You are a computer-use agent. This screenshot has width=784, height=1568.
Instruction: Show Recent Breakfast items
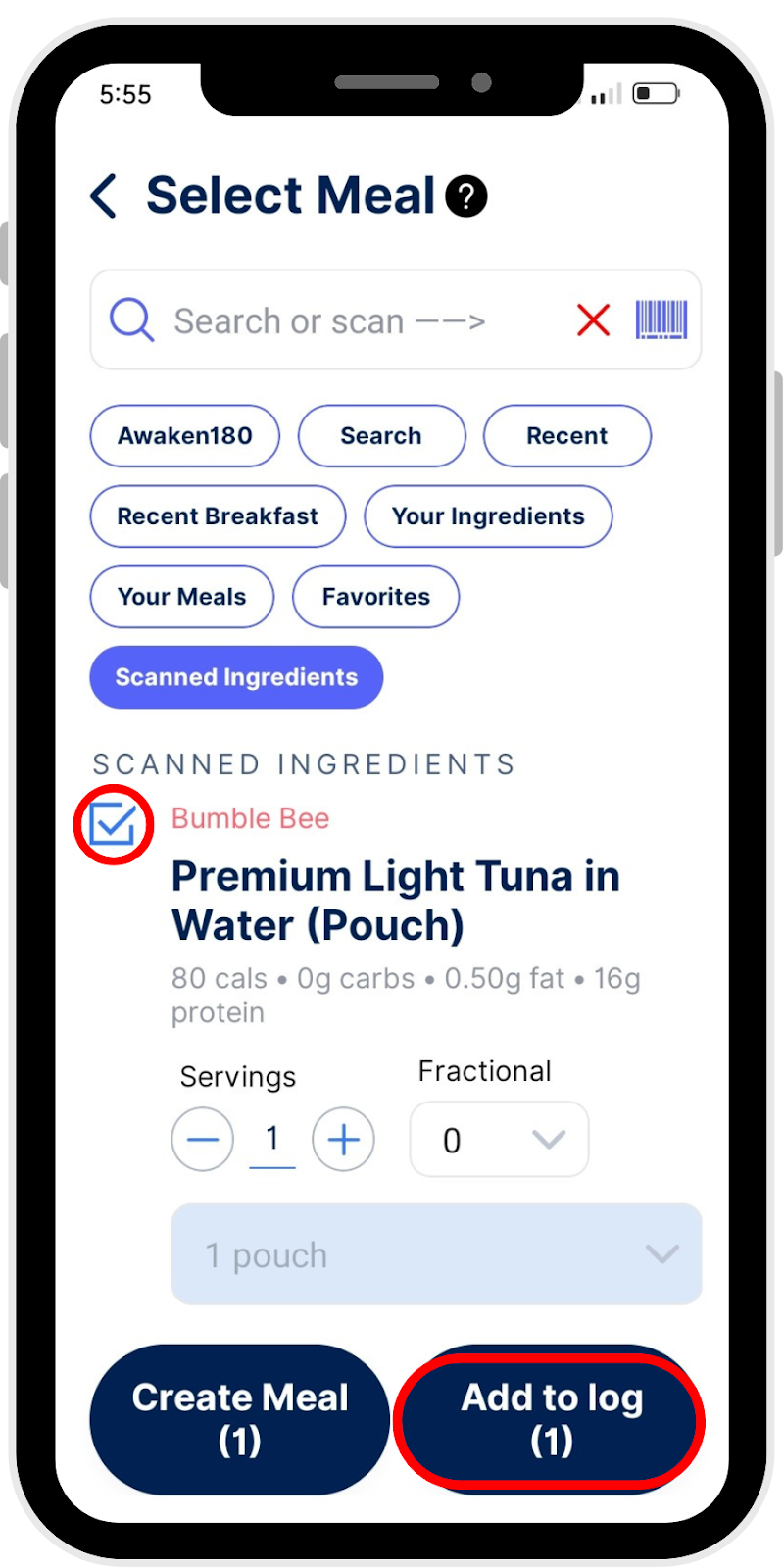[x=218, y=516]
